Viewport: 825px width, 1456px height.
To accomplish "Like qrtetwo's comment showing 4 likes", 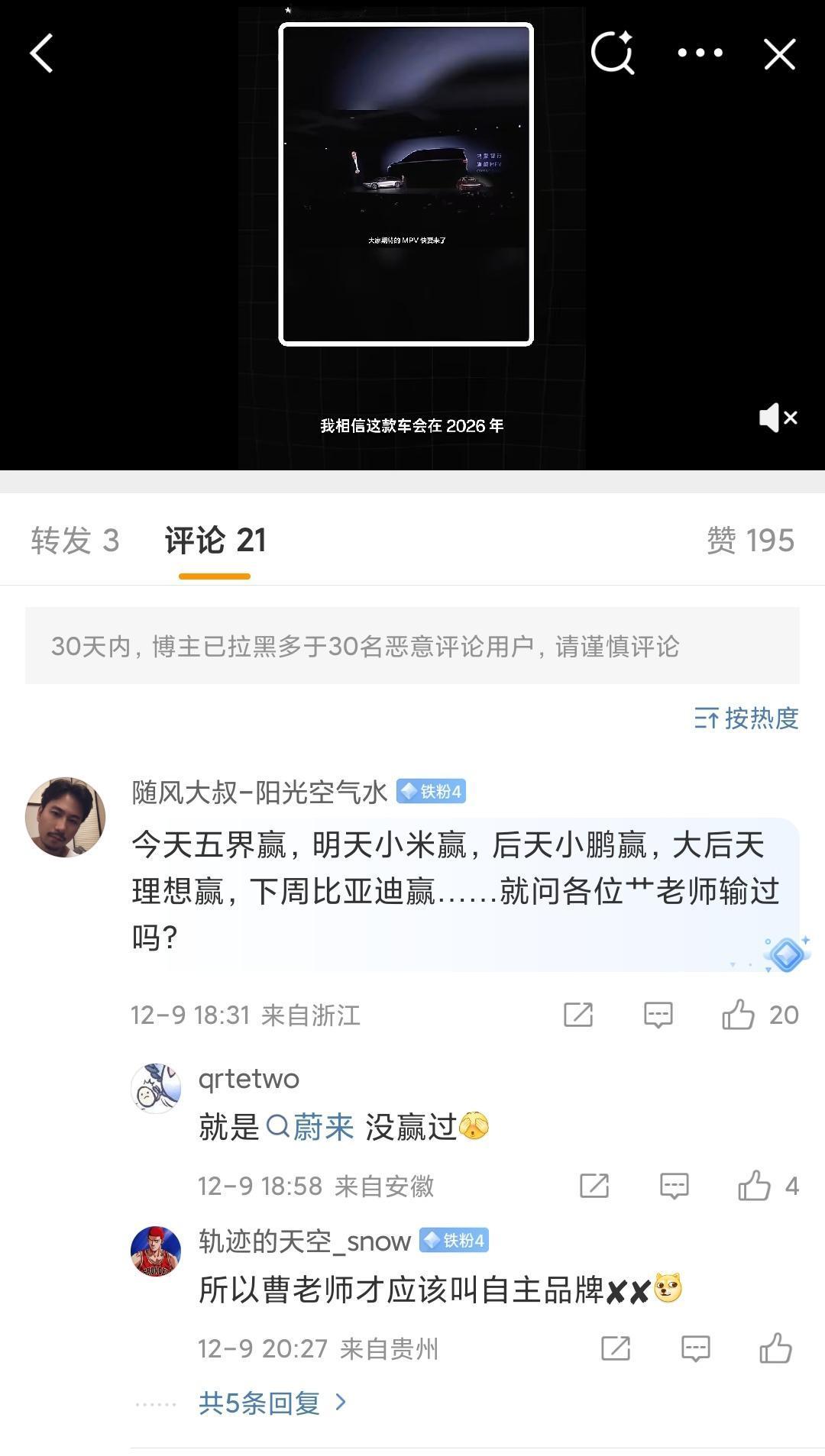I will coord(755,1185).
